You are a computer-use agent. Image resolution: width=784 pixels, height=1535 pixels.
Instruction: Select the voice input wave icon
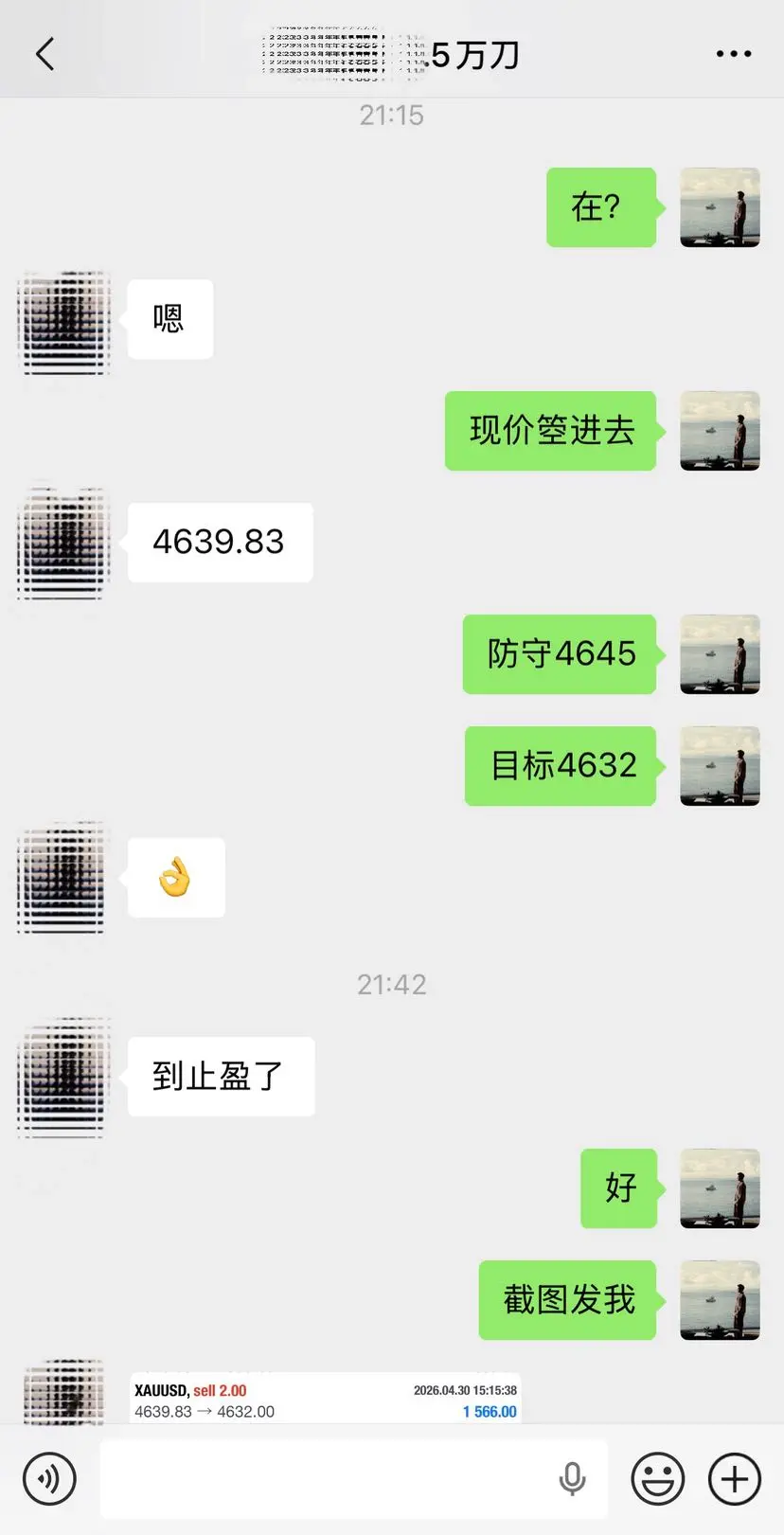tap(50, 1478)
